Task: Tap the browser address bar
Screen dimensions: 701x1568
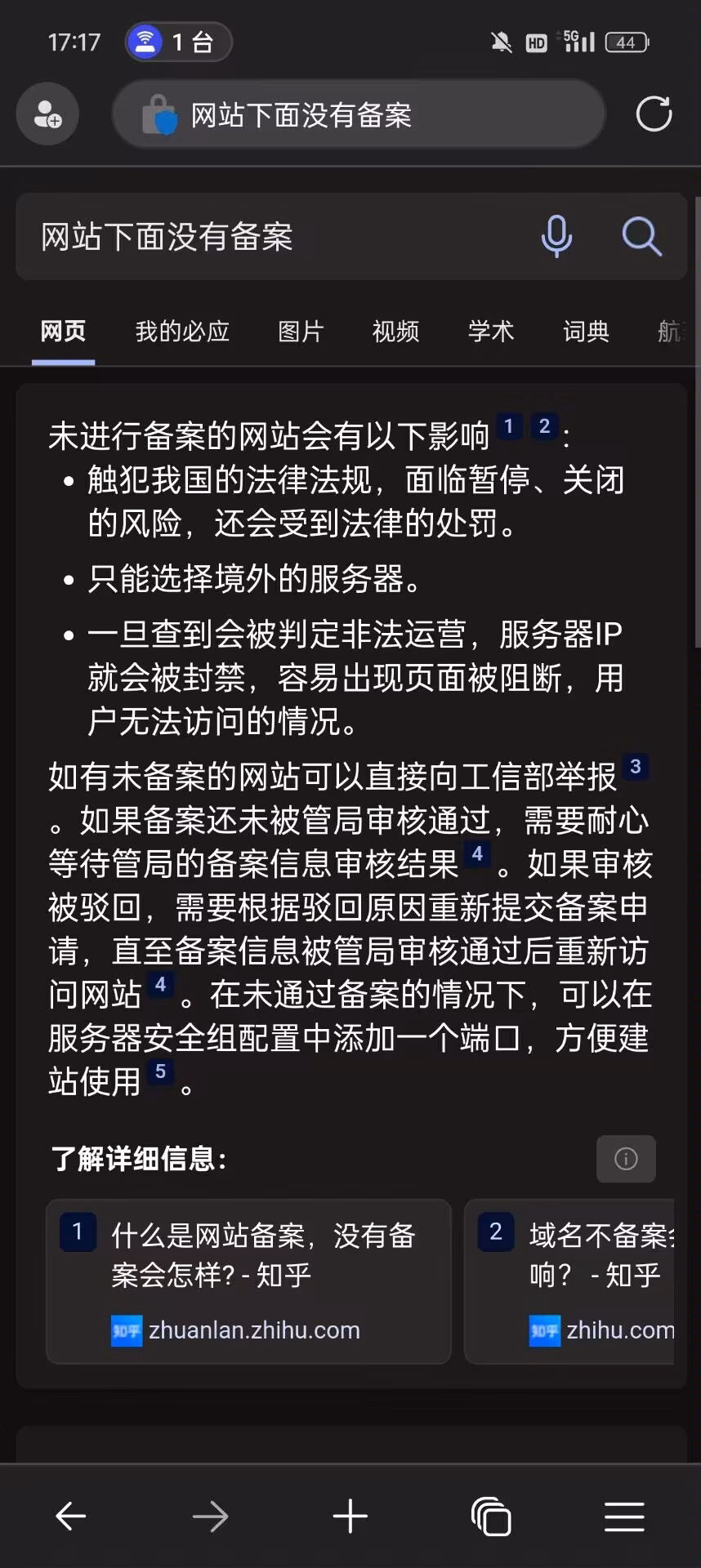Action: coord(358,115)
